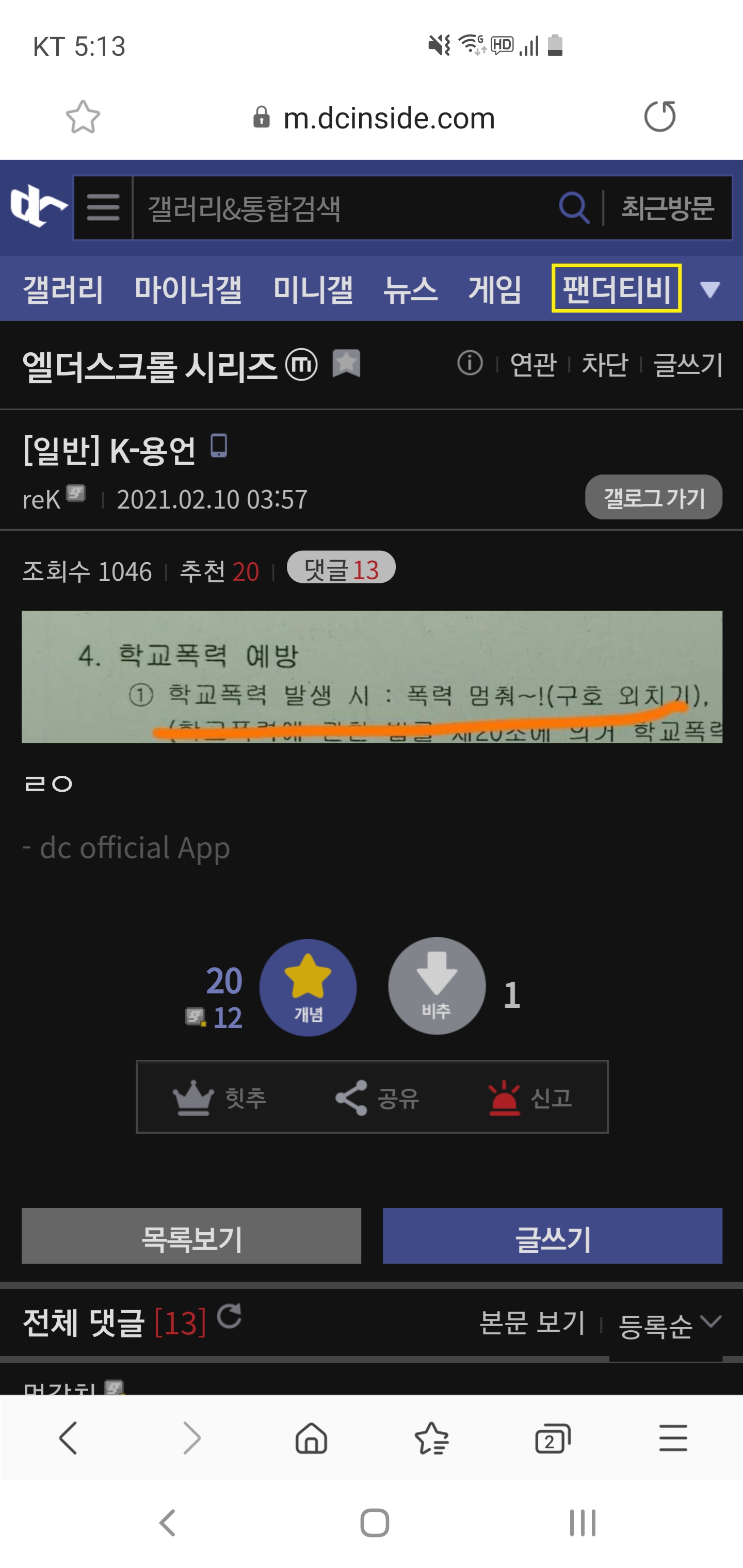743x1568 pixels.
Task: Switch to the 뉴스 tab
Action: click(410, 288)
